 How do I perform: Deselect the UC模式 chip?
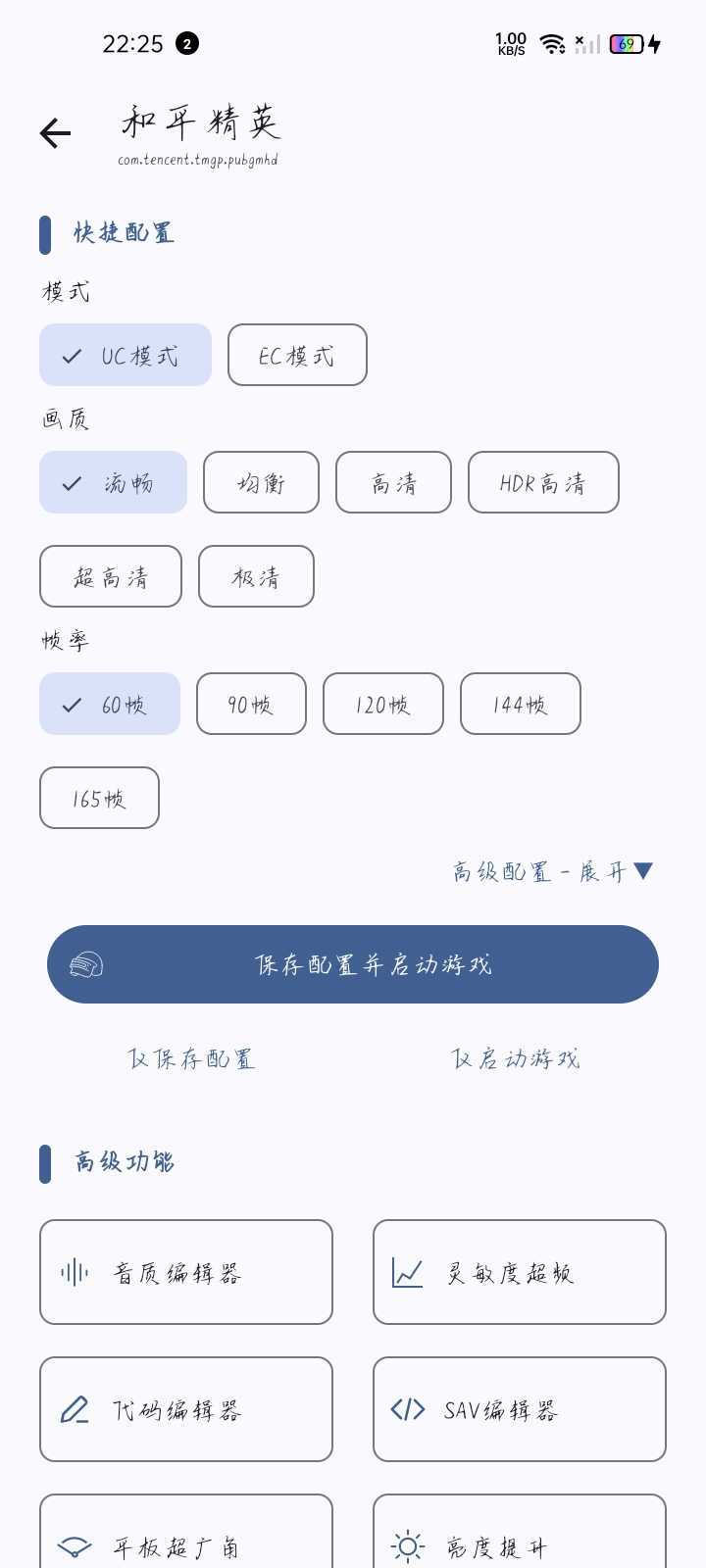[126, 355]
